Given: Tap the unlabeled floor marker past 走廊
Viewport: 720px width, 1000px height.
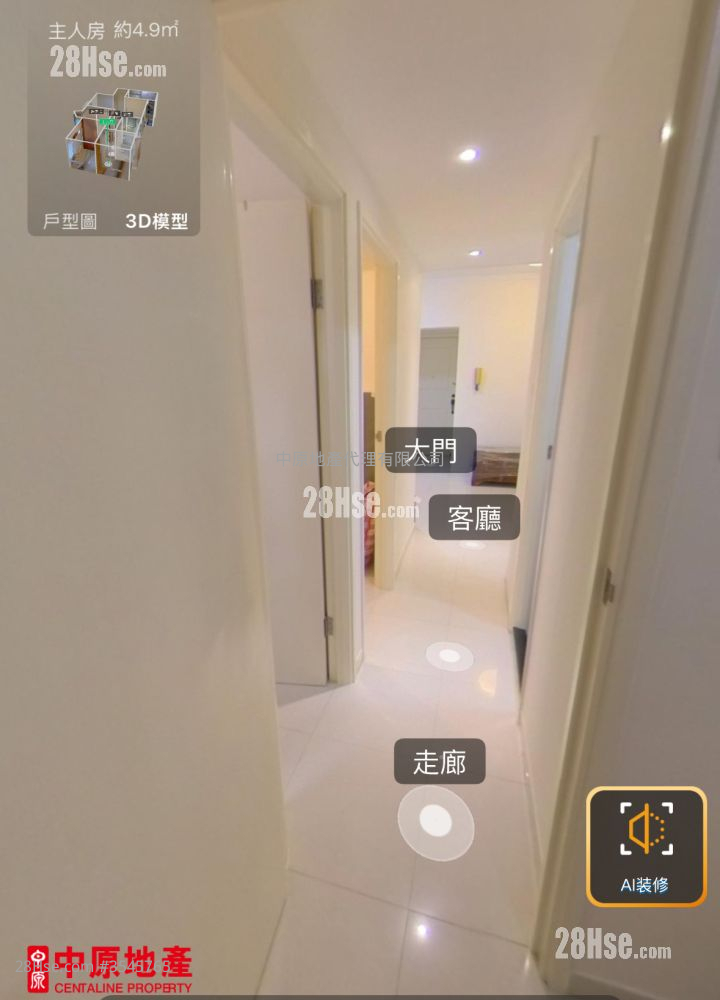Looking at the screenshot, I should coord(450,656).
